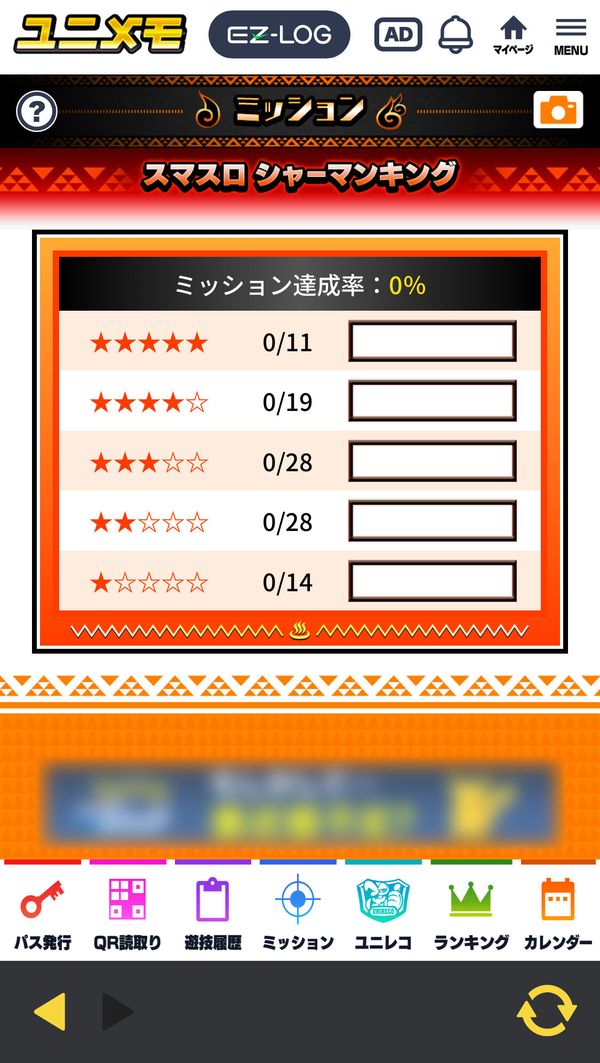Open the three-star missions row
This screenshot has width=600, height=1063.
pyautogui.click(x=300, y=461)
